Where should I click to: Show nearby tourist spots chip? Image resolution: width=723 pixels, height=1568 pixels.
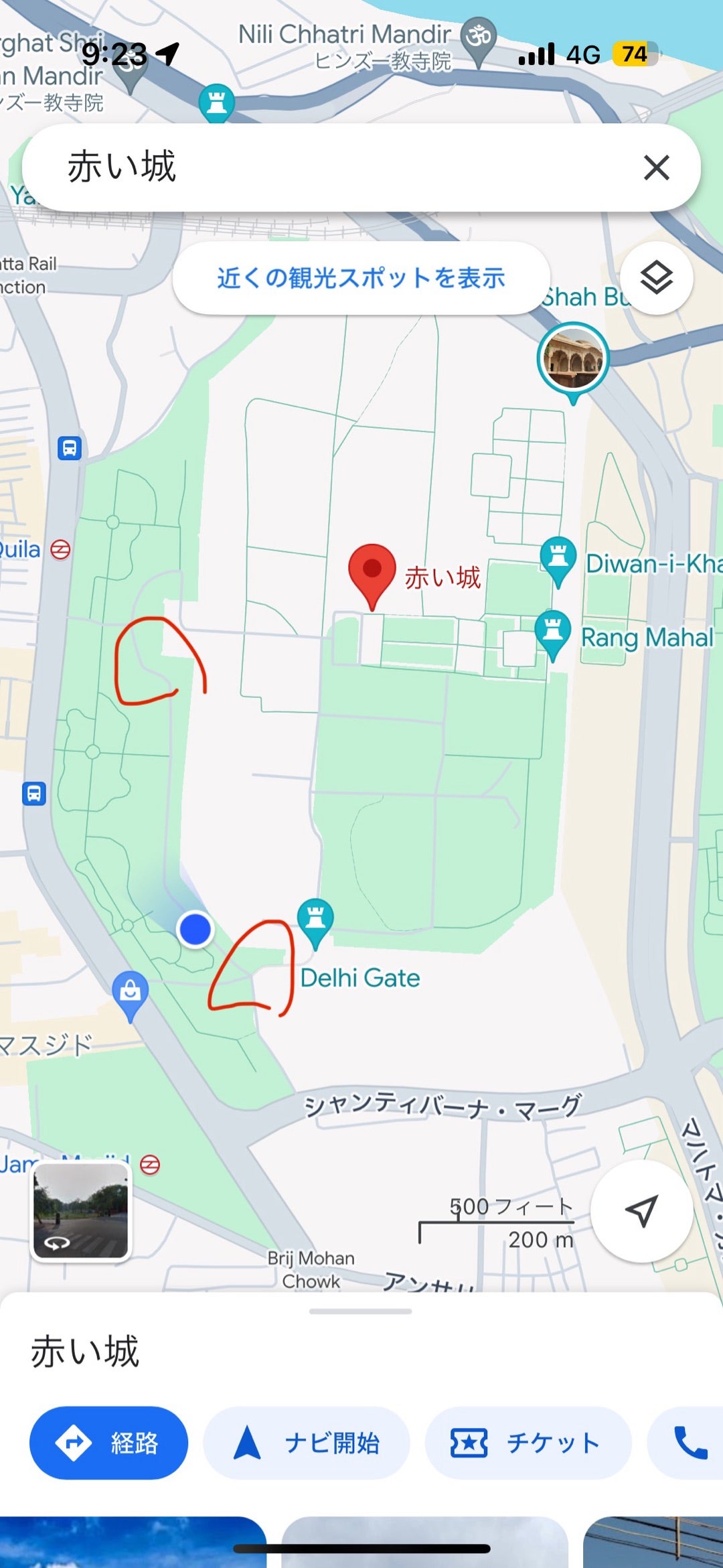(x=361, y=278)
